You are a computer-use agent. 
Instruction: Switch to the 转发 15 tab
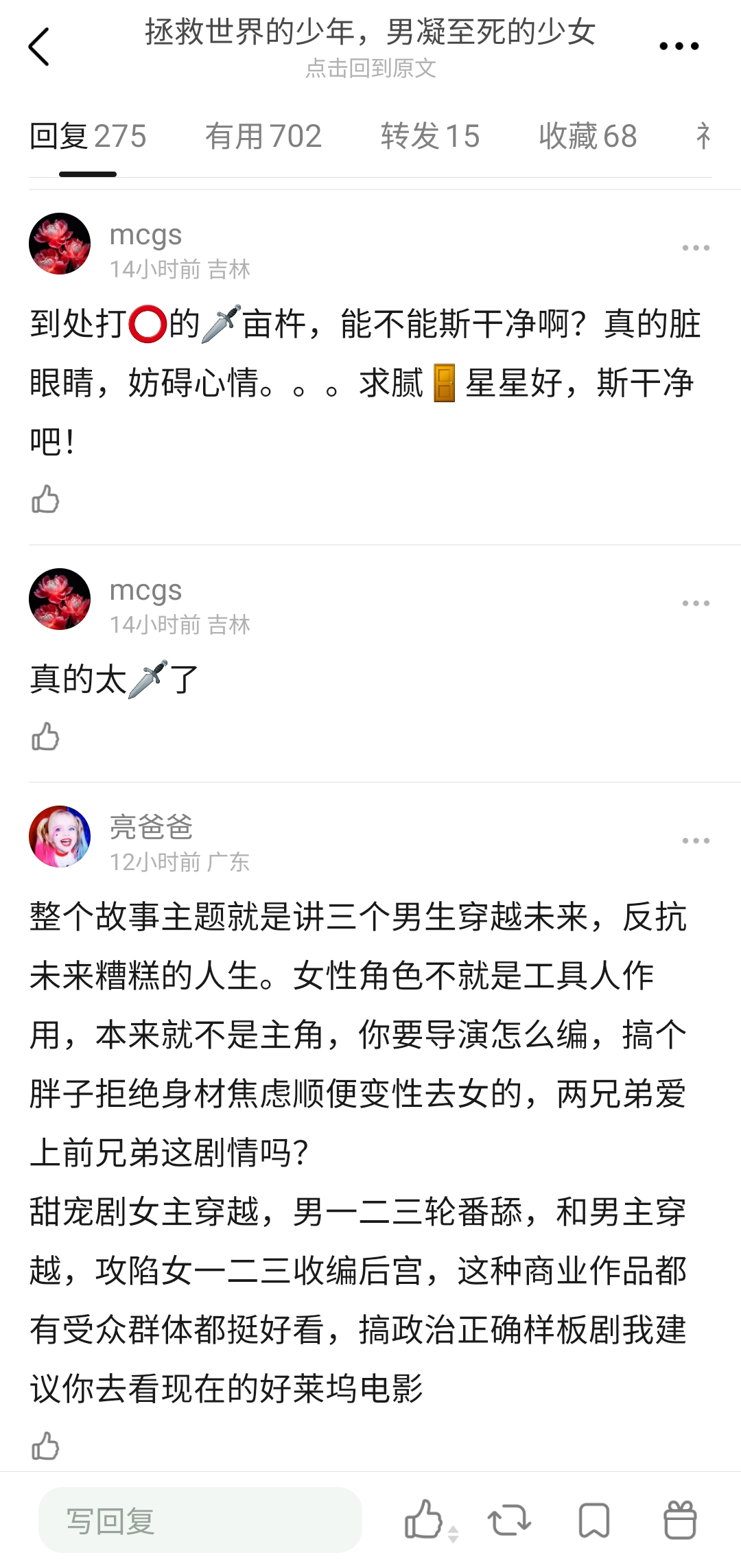coord(430,136)
